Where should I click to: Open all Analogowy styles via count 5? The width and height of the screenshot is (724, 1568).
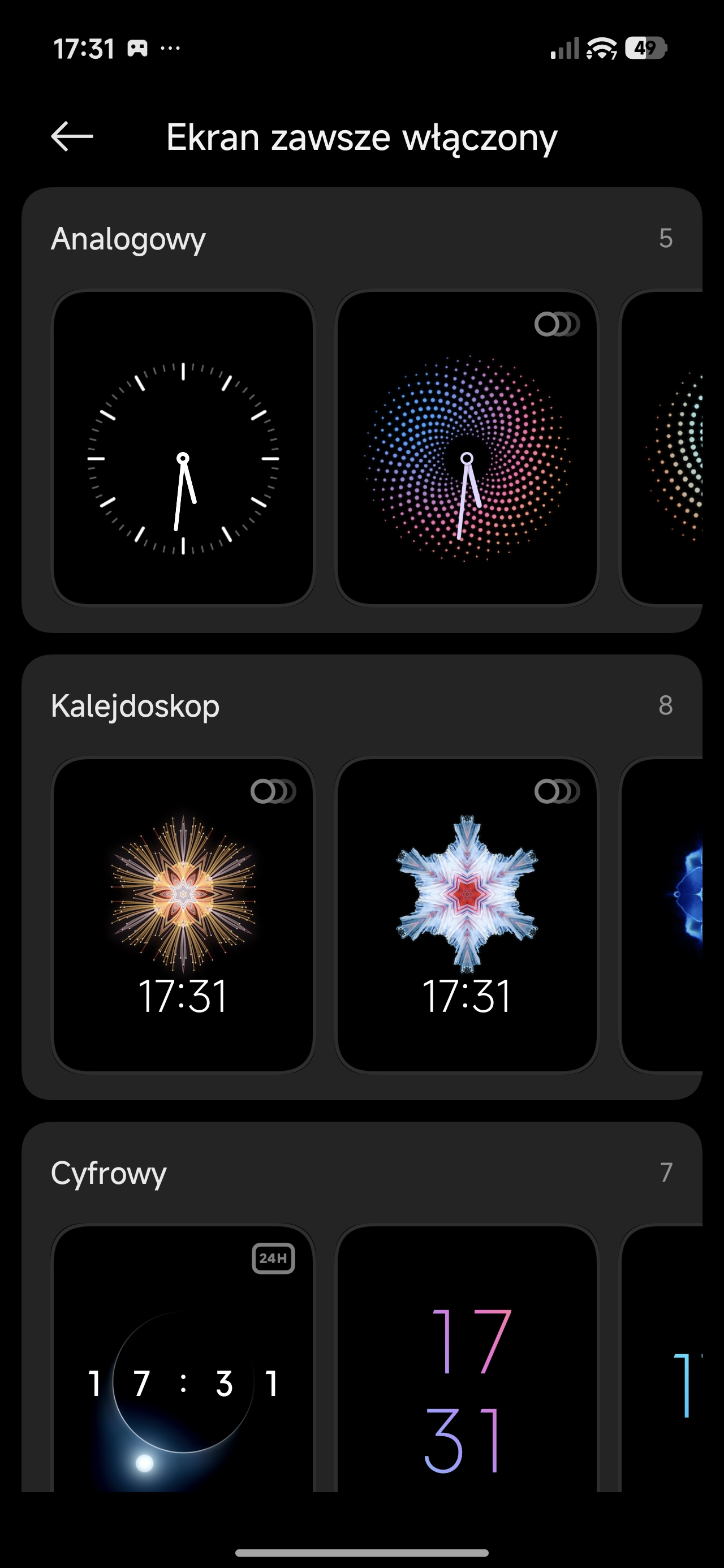click(x=665, y=238)
